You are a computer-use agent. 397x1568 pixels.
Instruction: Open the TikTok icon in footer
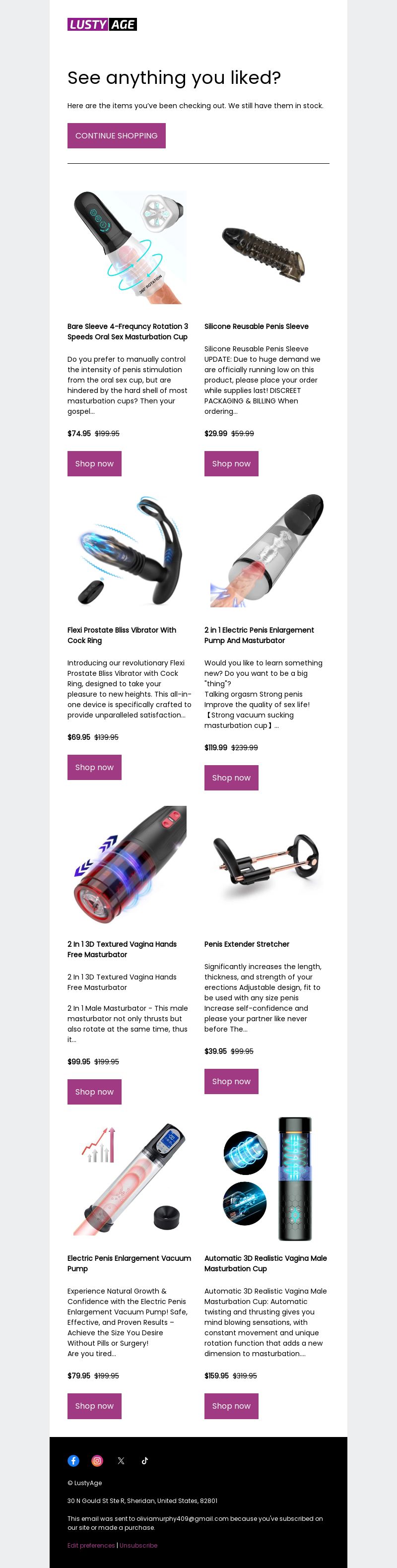[x=145, y=1461]
